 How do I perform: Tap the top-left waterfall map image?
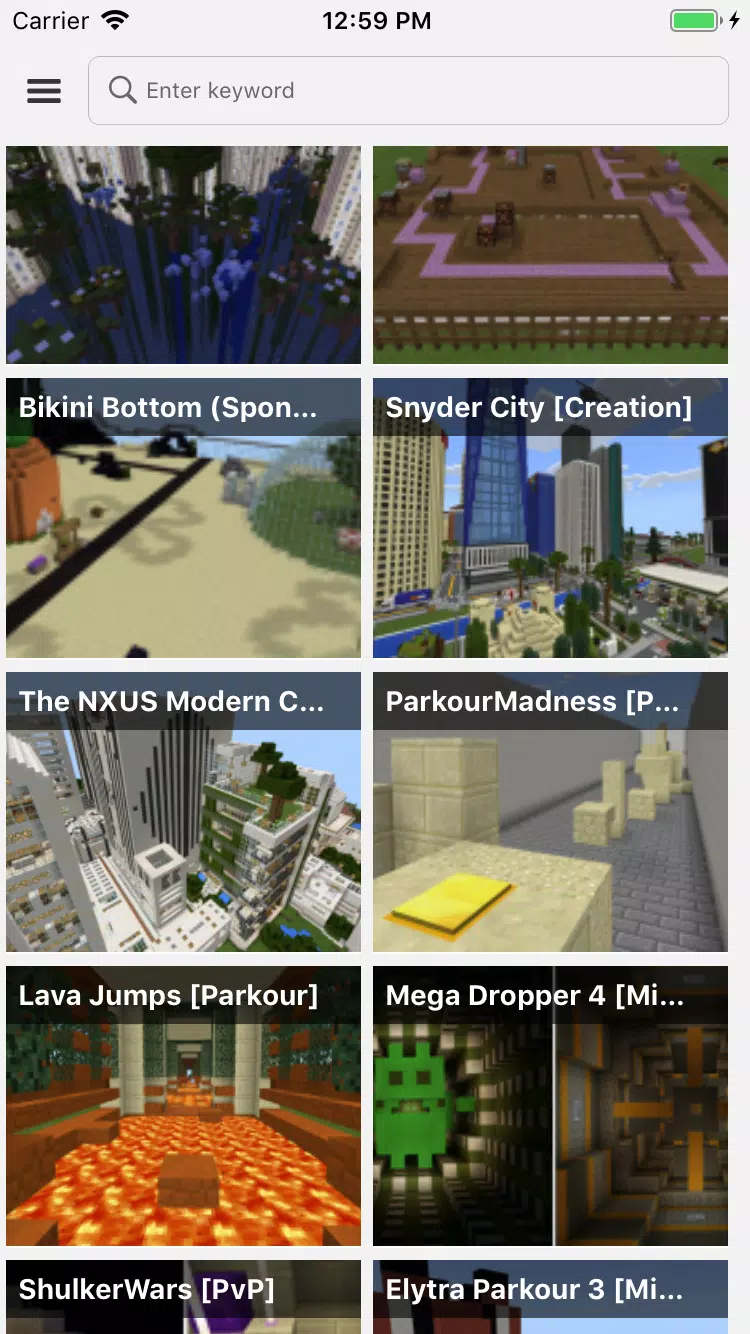[x=183, y=254]
